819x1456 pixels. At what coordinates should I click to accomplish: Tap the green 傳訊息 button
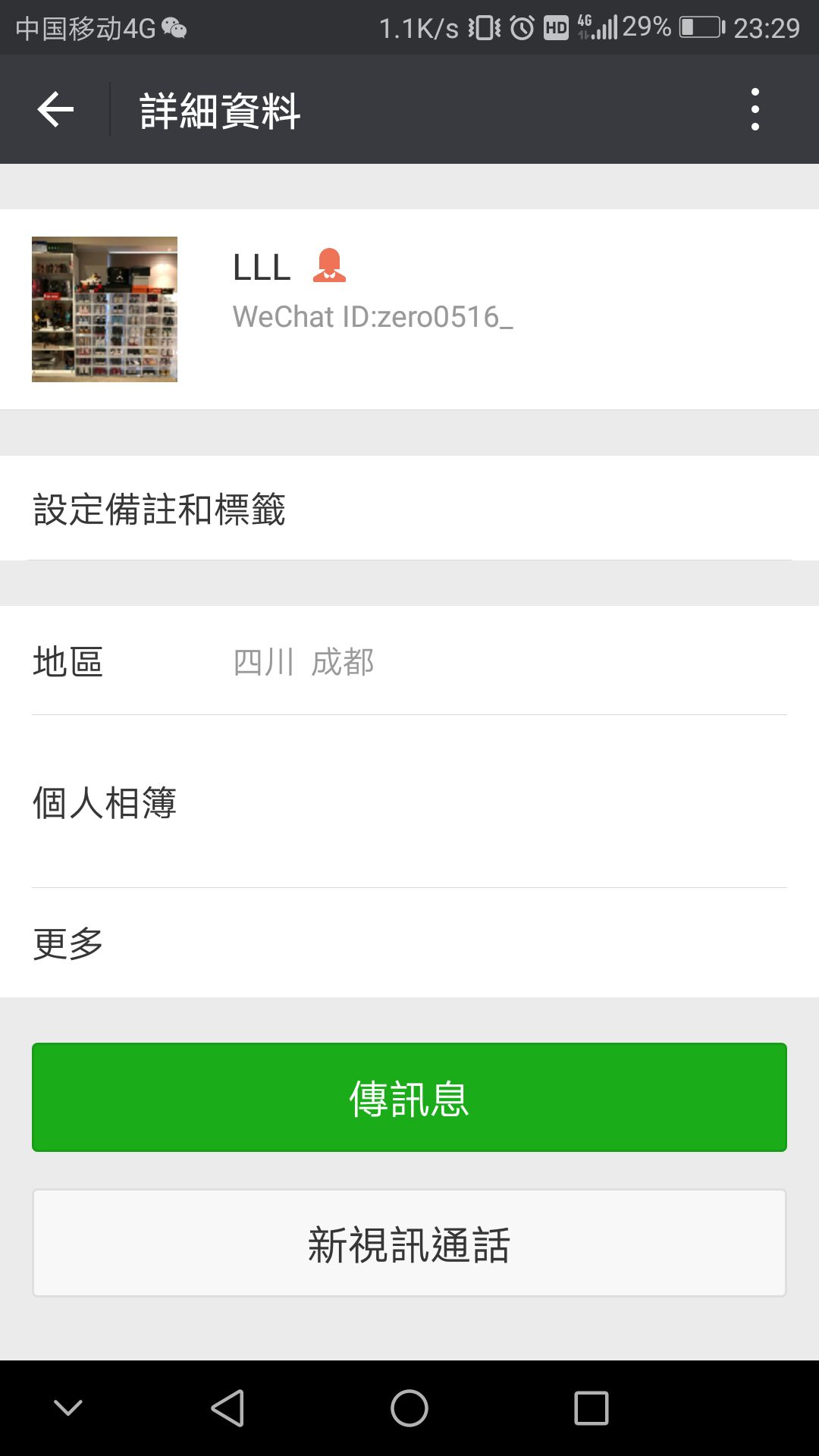409,1097
